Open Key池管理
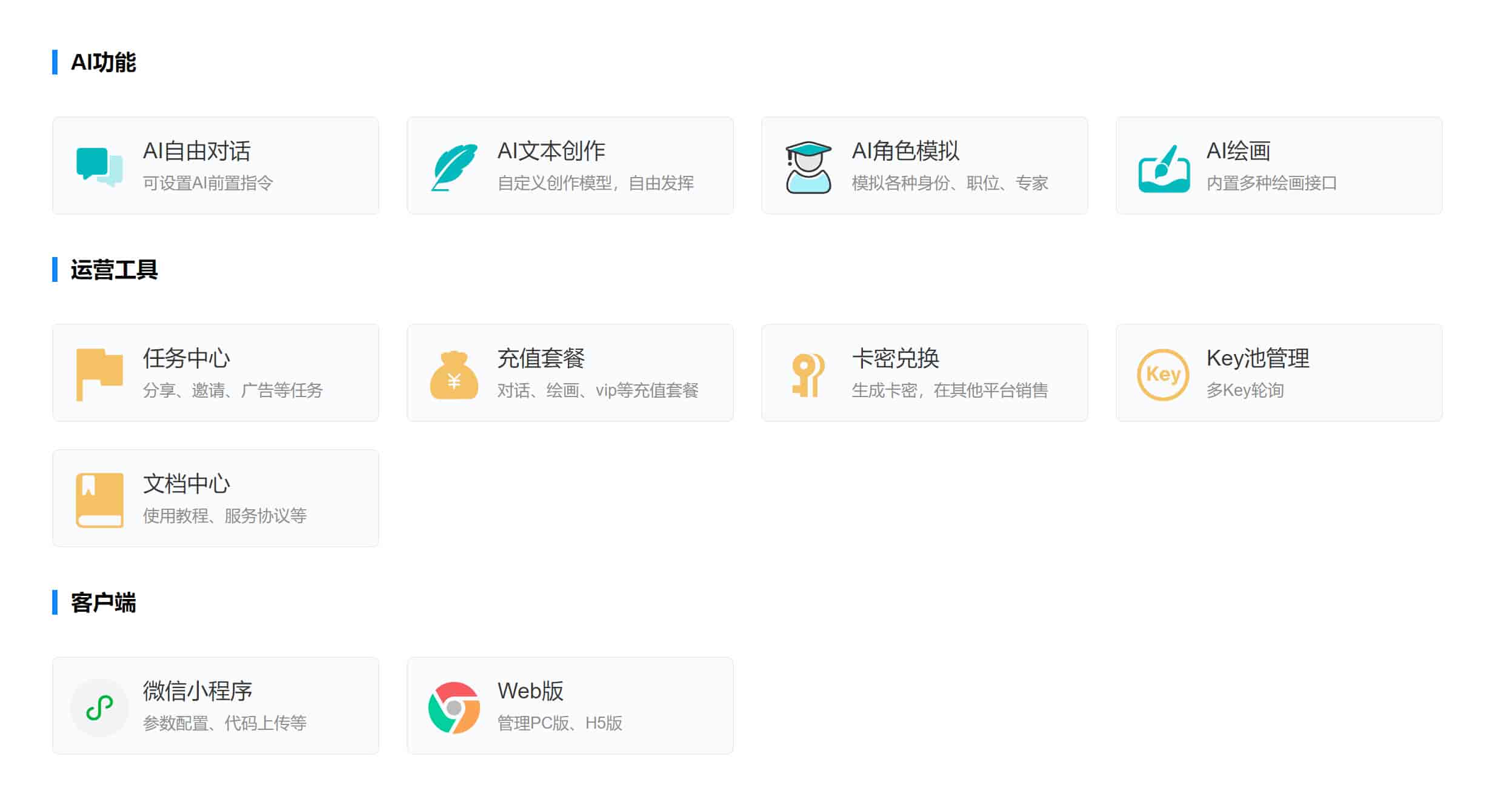This screenshot has height=796, width=1512. tap(1279, 373)
